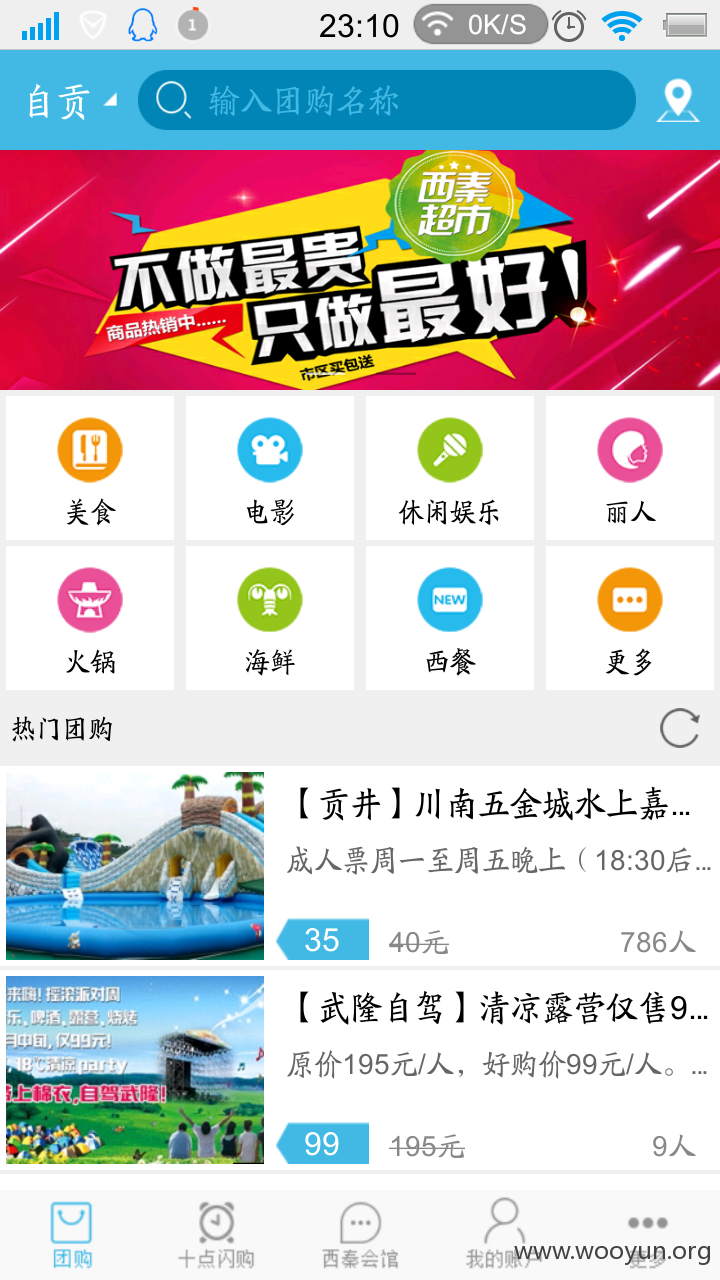720x1280 pixels.
Task: Browse the 海鲜 category
Action: point(270,618)
